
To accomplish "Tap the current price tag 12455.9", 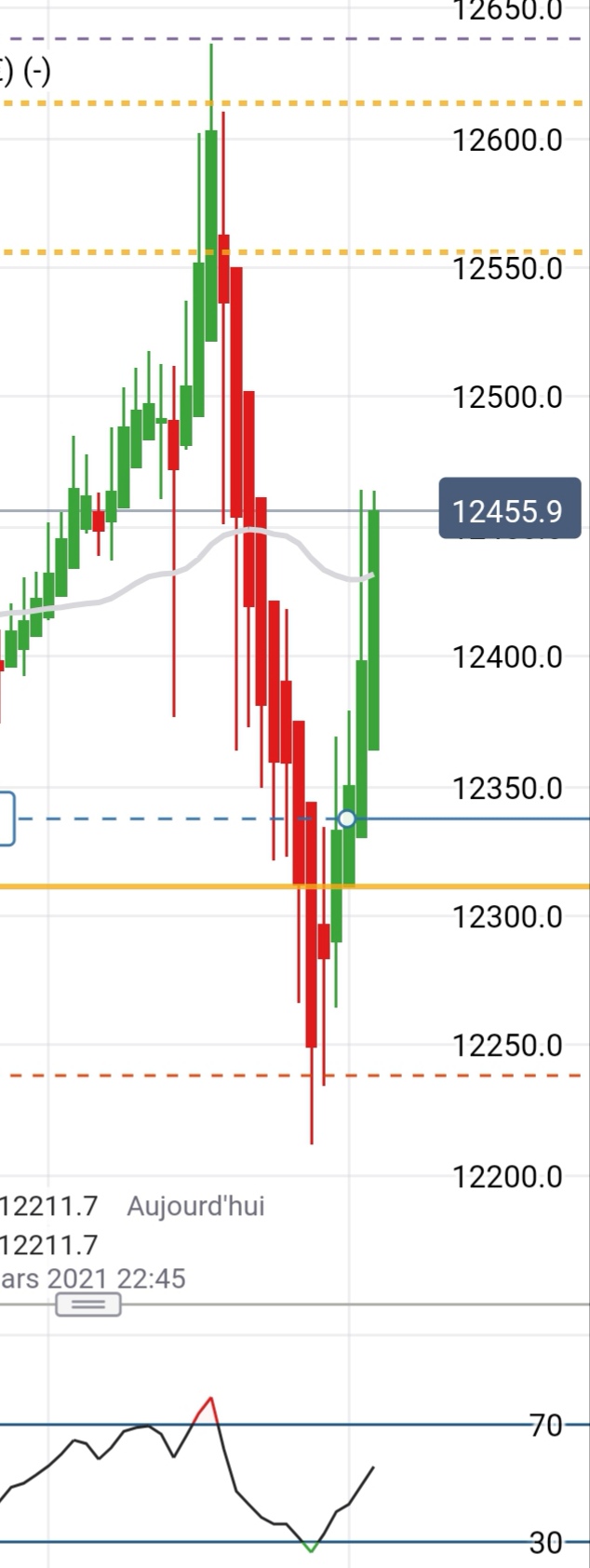I will click(x=509, y=510).
